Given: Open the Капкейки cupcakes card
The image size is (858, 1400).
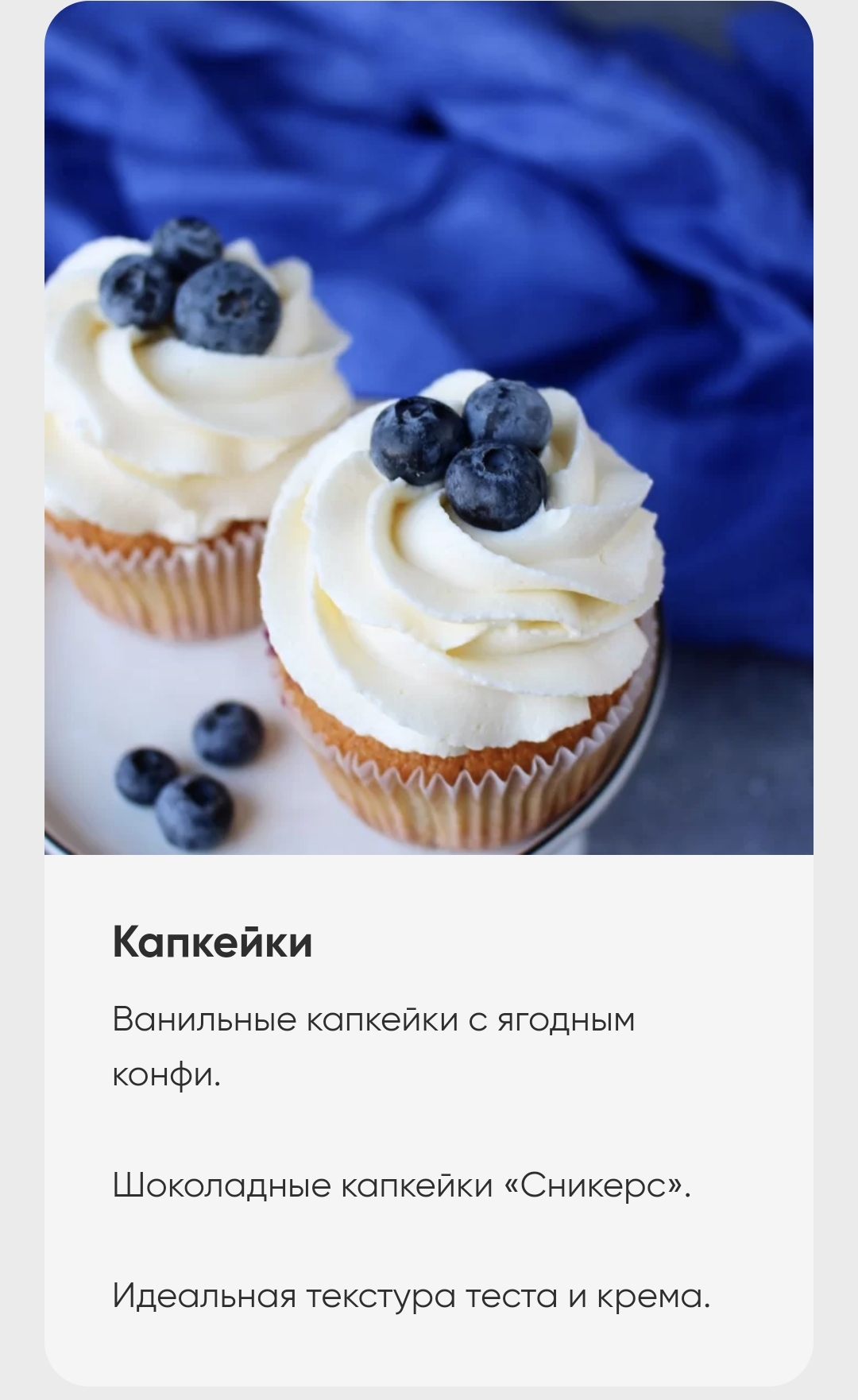Looking at the screenshot, I should (213, 942).
